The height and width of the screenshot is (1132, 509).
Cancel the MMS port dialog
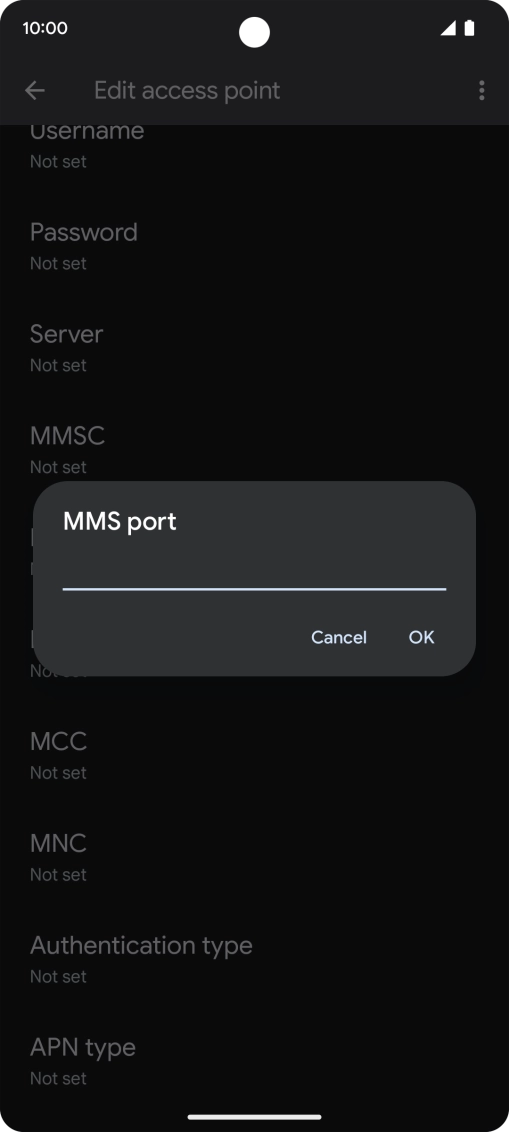[339, 637]
